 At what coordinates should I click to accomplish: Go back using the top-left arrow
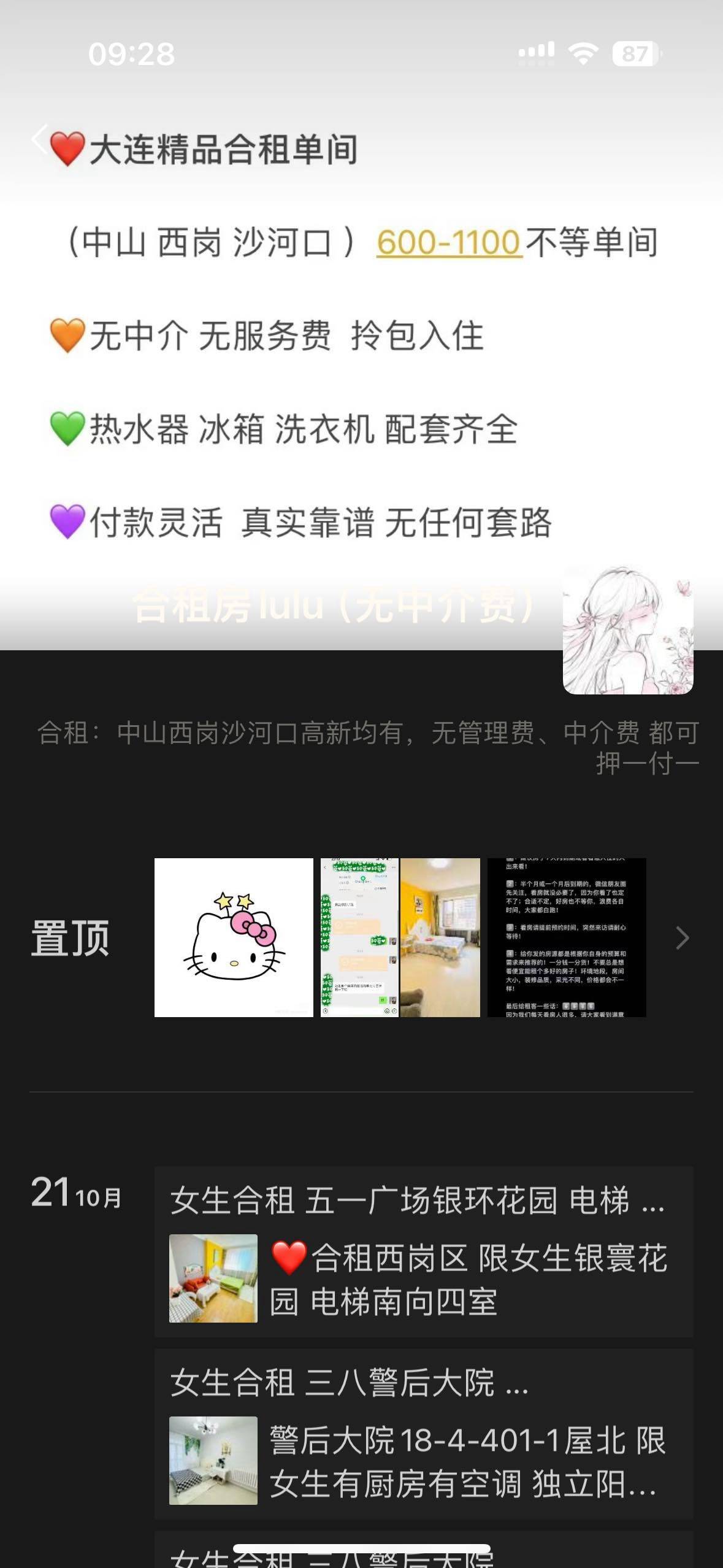tap(39, 140)
